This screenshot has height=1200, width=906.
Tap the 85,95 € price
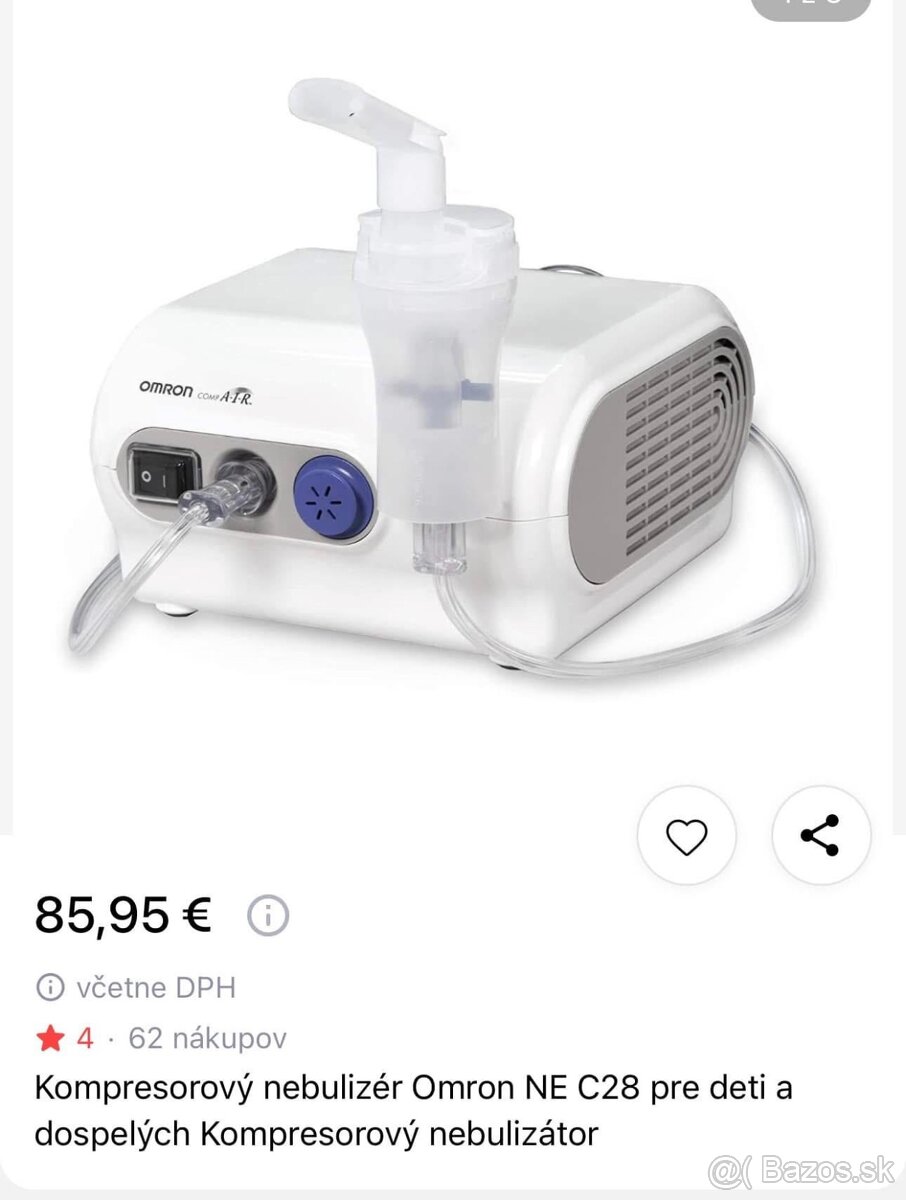pos(122,913)
